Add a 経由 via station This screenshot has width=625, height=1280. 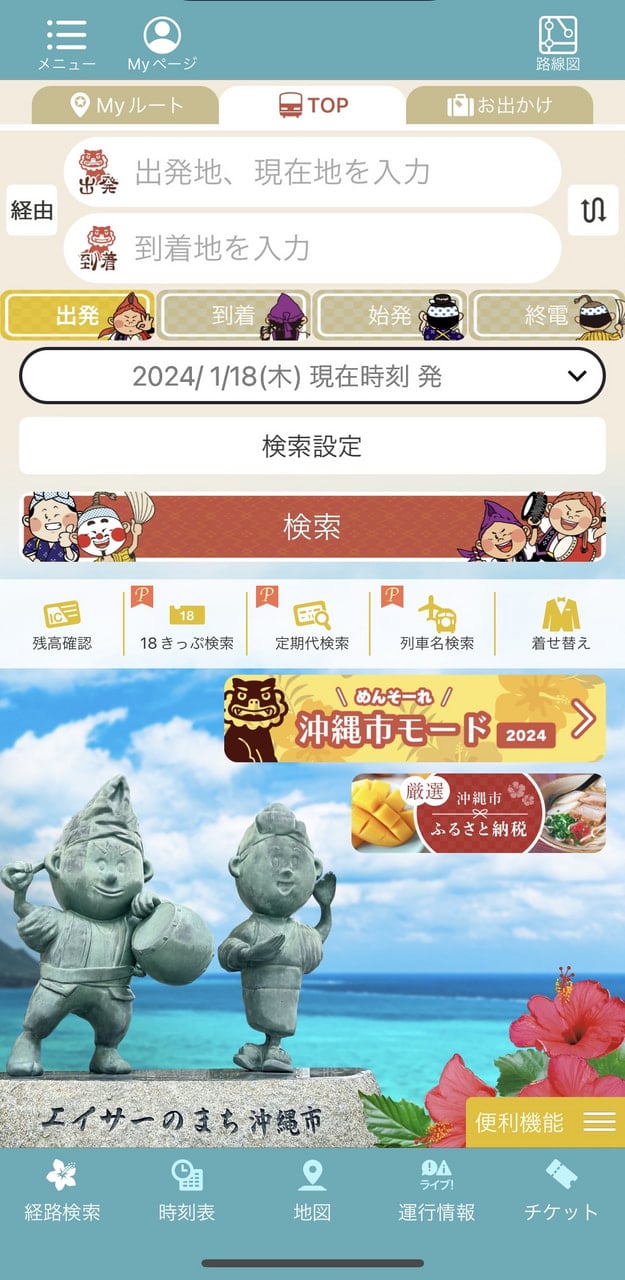click(31, 210)
